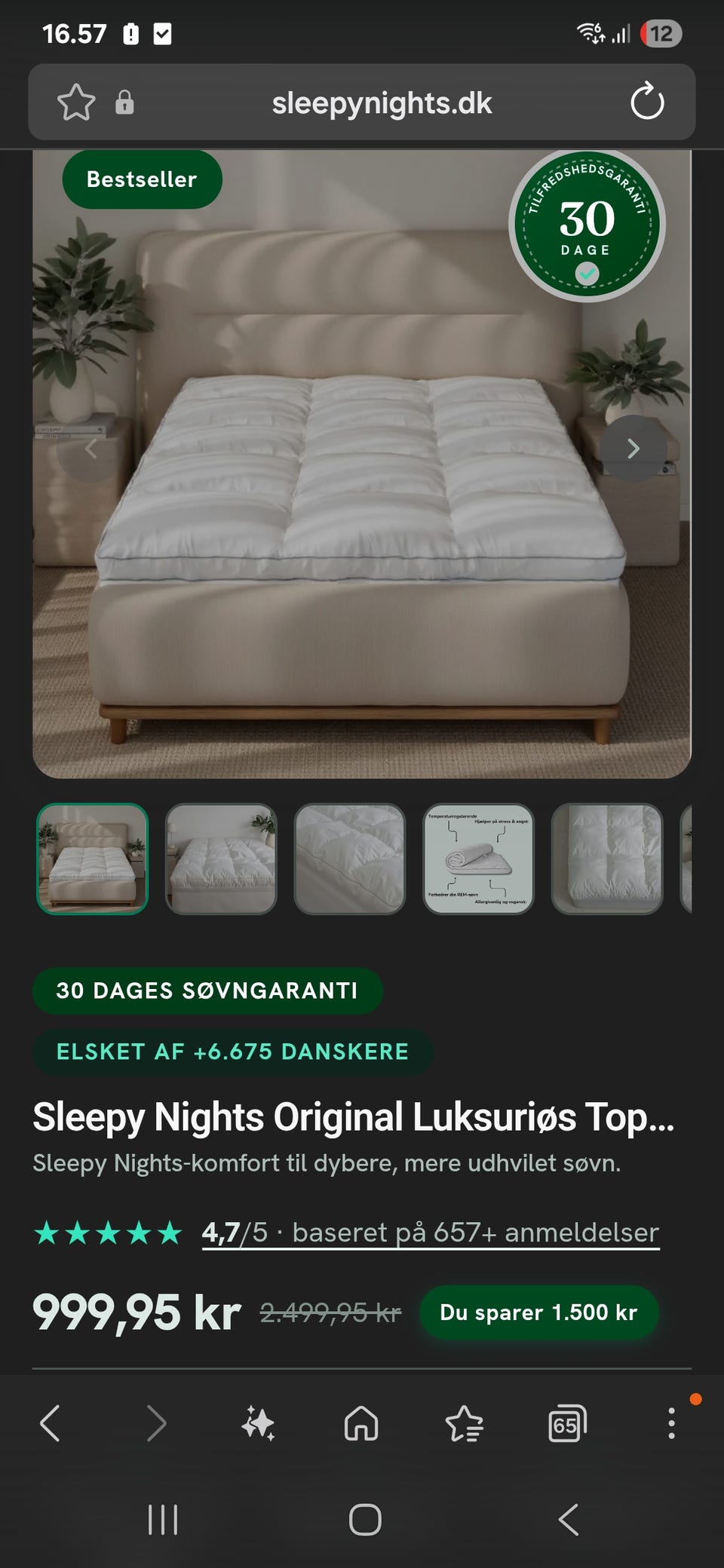Tap the sleepynights.dk address bar
Screen dimensions: 724x1568
coord(382,103)
